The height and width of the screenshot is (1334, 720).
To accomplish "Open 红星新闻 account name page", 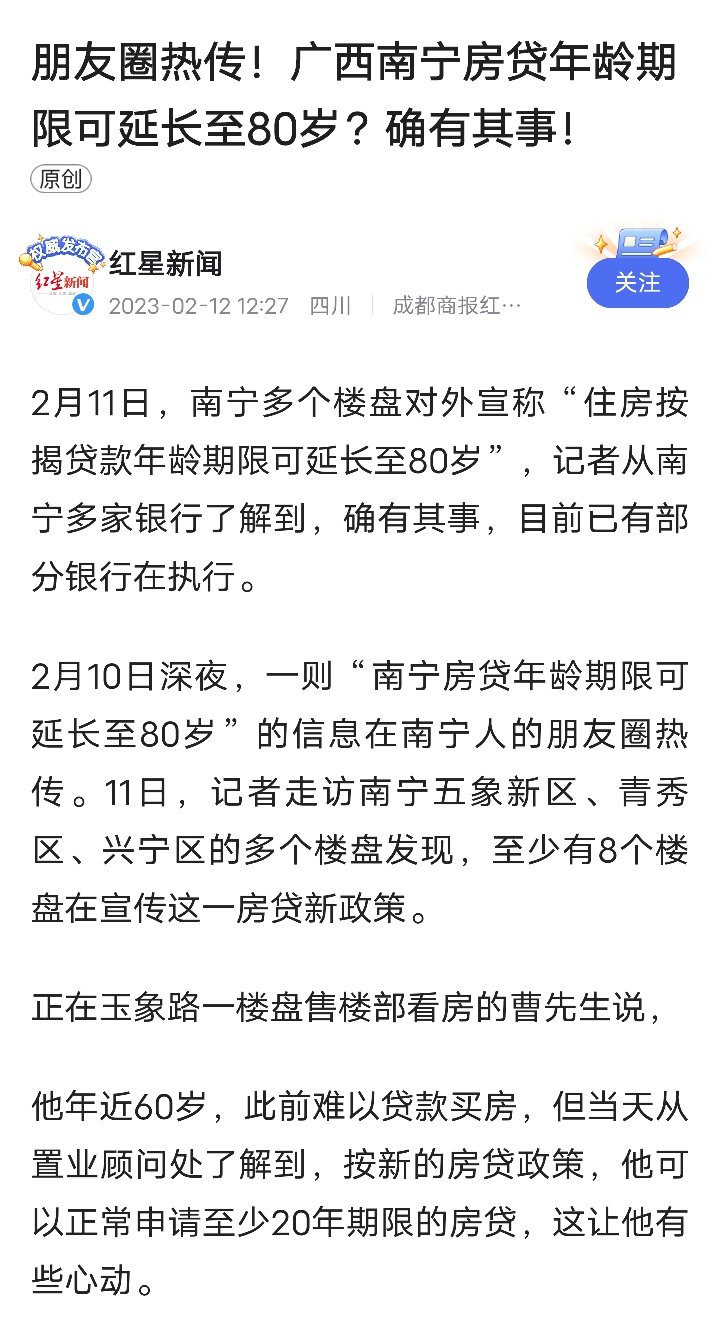I will (x=166, y=264).
